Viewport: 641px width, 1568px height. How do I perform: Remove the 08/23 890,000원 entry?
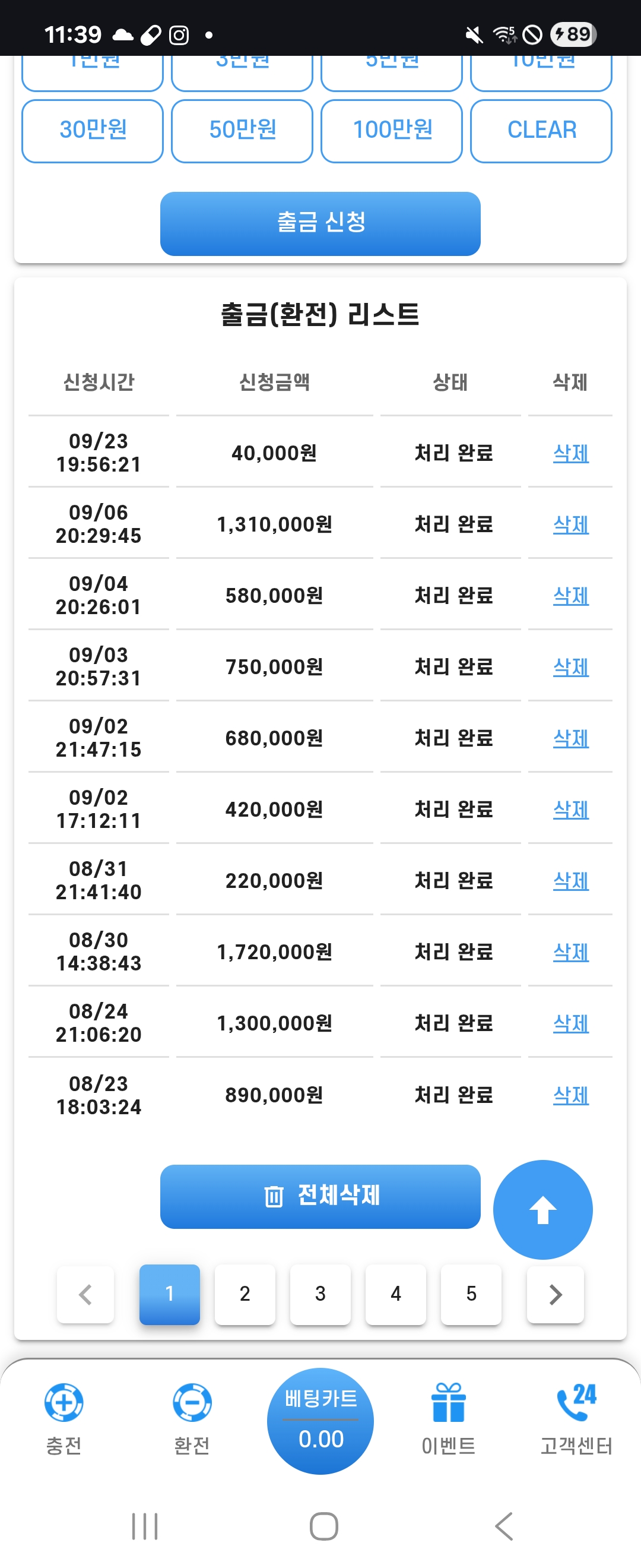pos(570,1095)
